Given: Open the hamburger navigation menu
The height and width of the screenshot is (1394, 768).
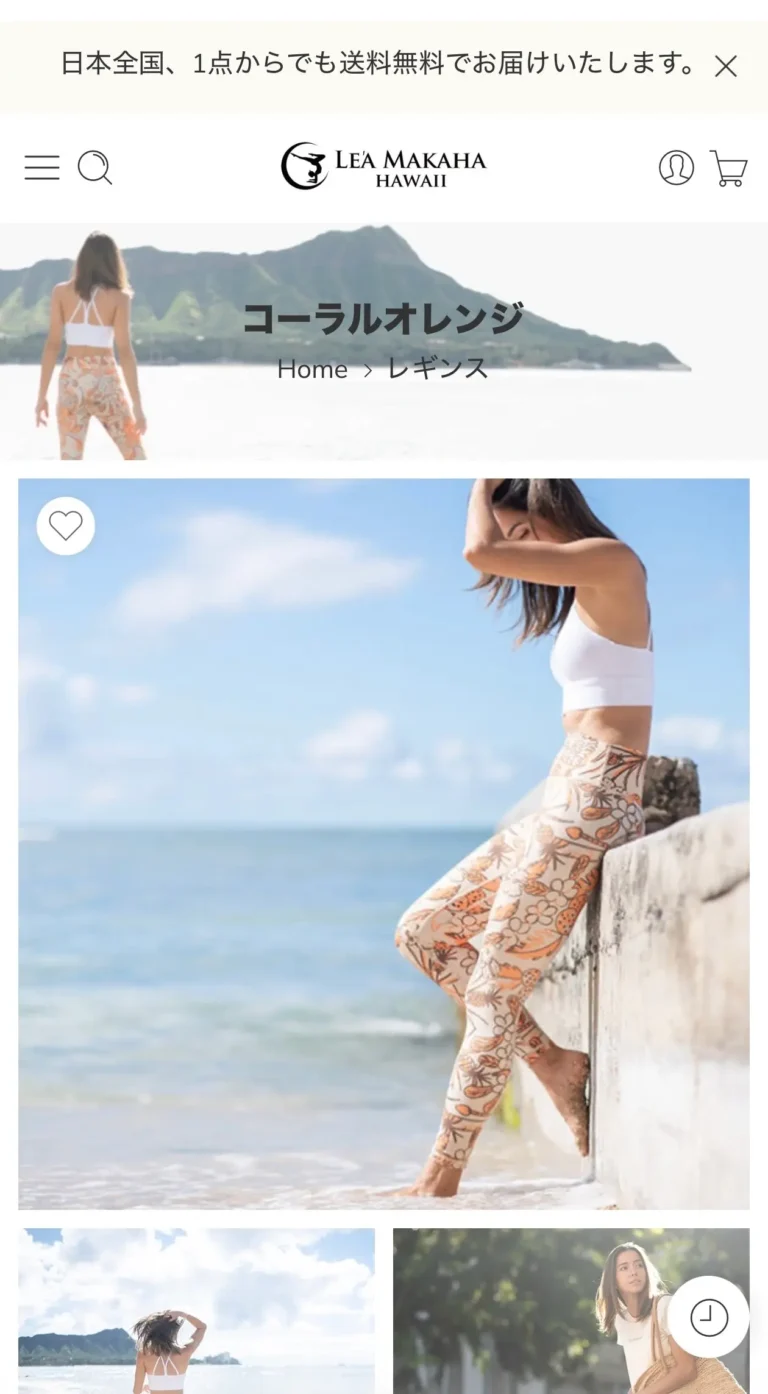Looking at the screenshot, I should (x=42, y=167).
